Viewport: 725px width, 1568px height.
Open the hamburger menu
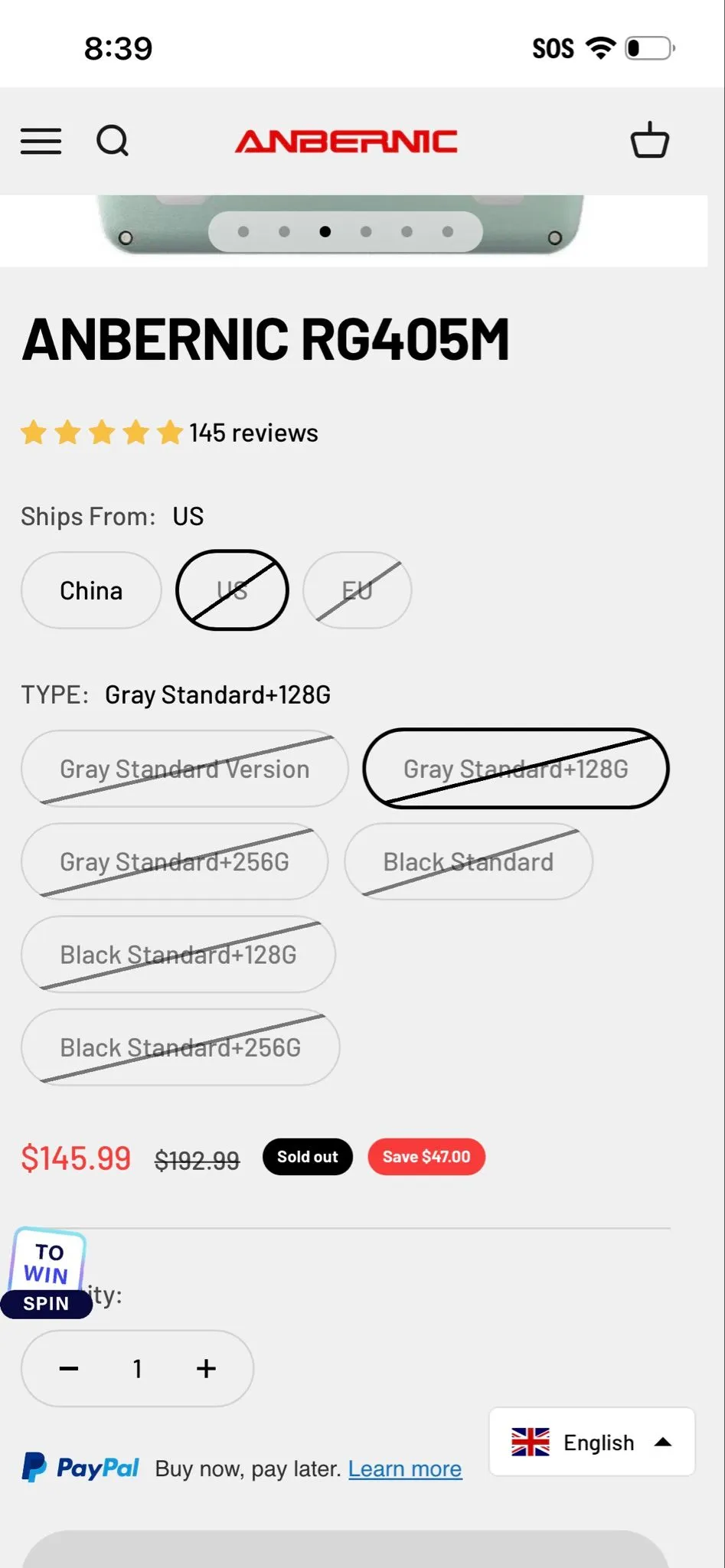coord(41,141)
